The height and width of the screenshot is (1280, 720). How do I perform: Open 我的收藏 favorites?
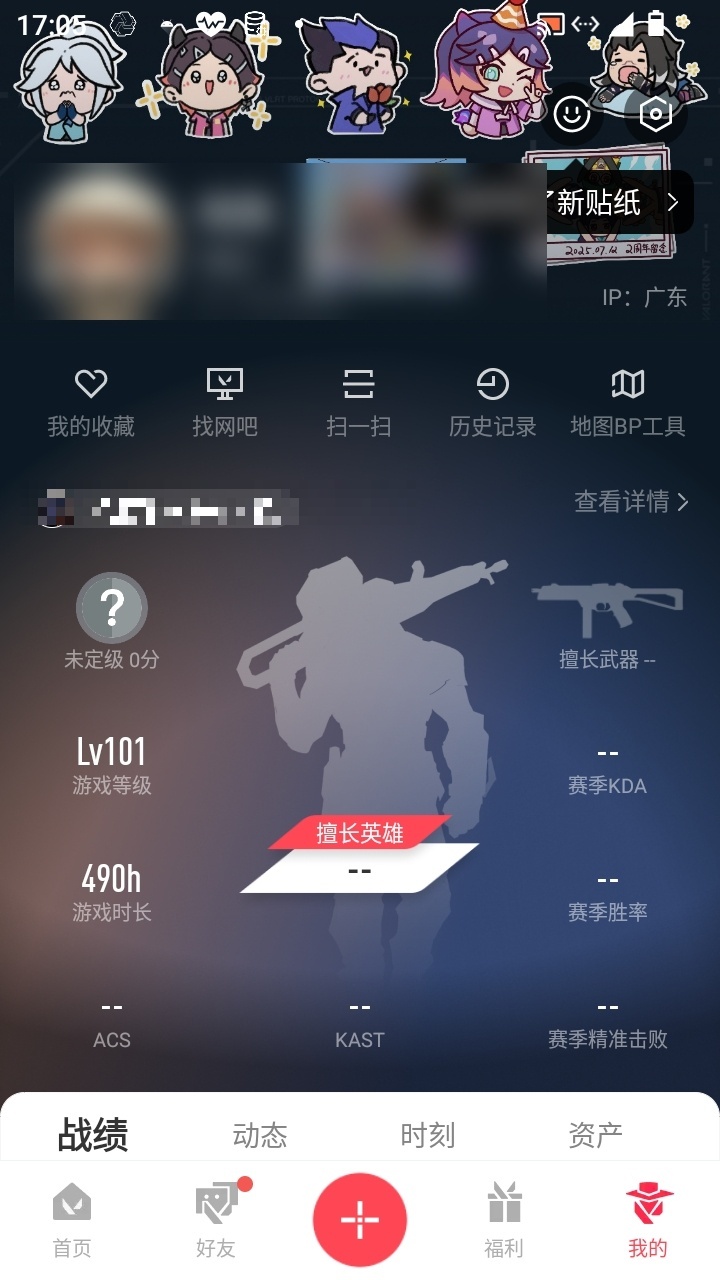91,402
